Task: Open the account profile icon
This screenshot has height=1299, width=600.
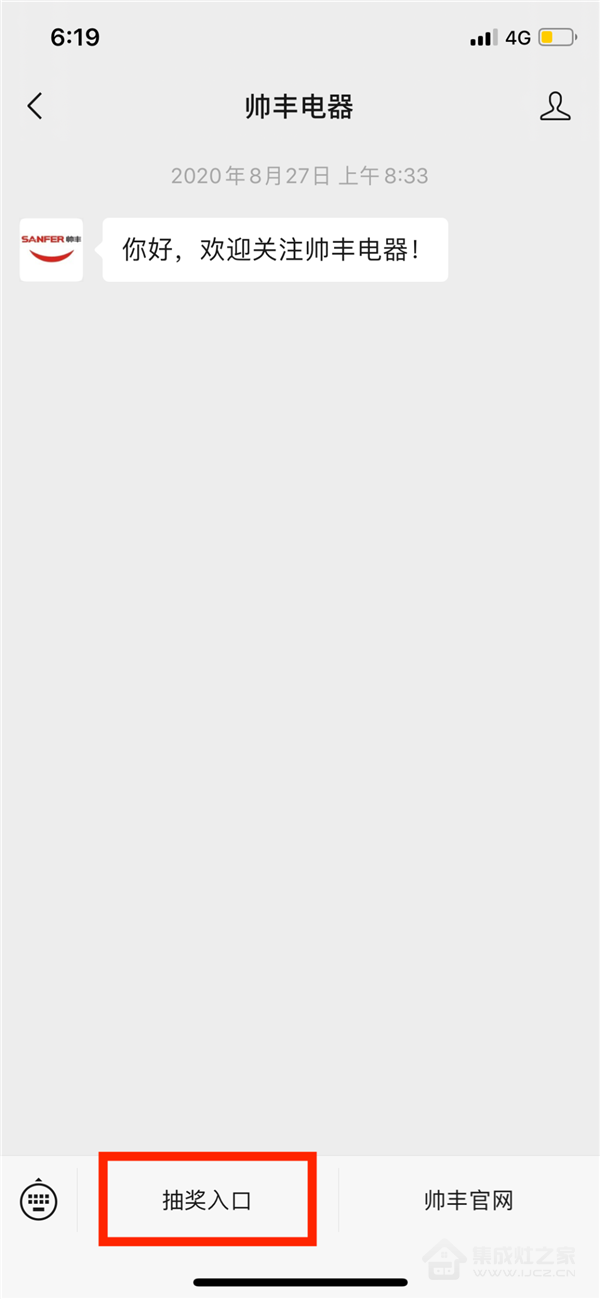Action: pyautogui.click(x=555, y=106)
